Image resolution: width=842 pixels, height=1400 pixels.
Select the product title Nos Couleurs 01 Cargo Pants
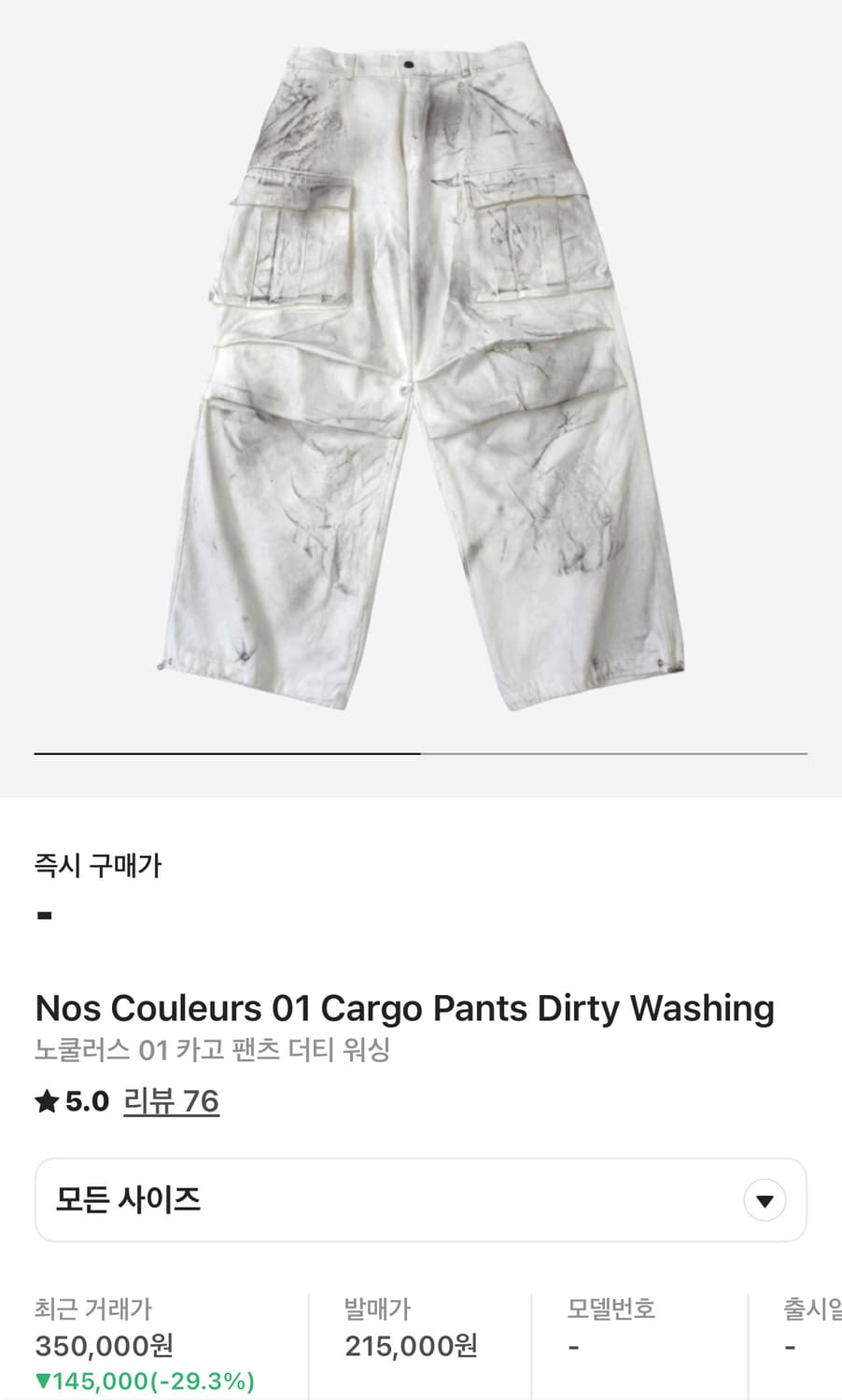coord(403,1008)
